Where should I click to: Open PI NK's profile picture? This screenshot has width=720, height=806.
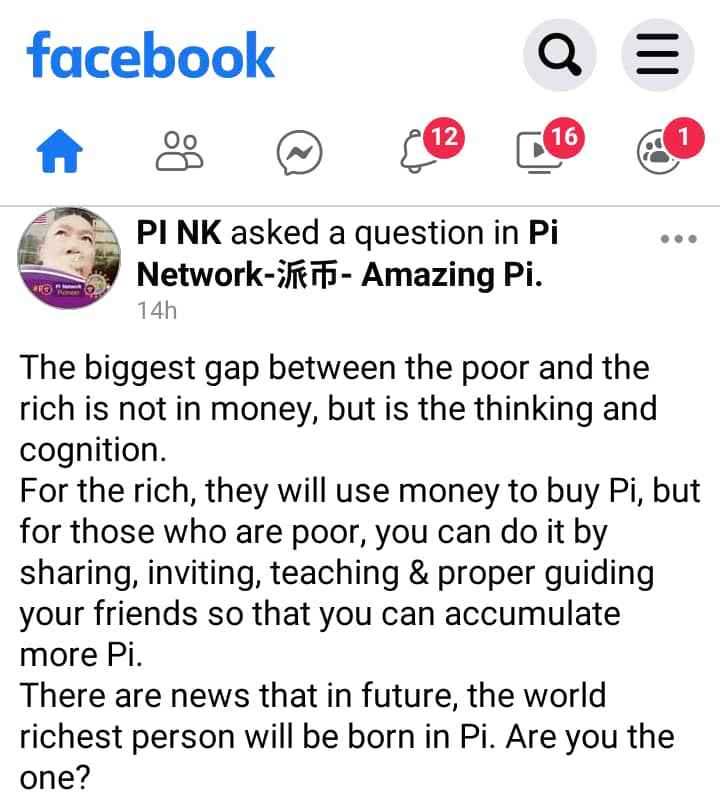pos(63,258)
